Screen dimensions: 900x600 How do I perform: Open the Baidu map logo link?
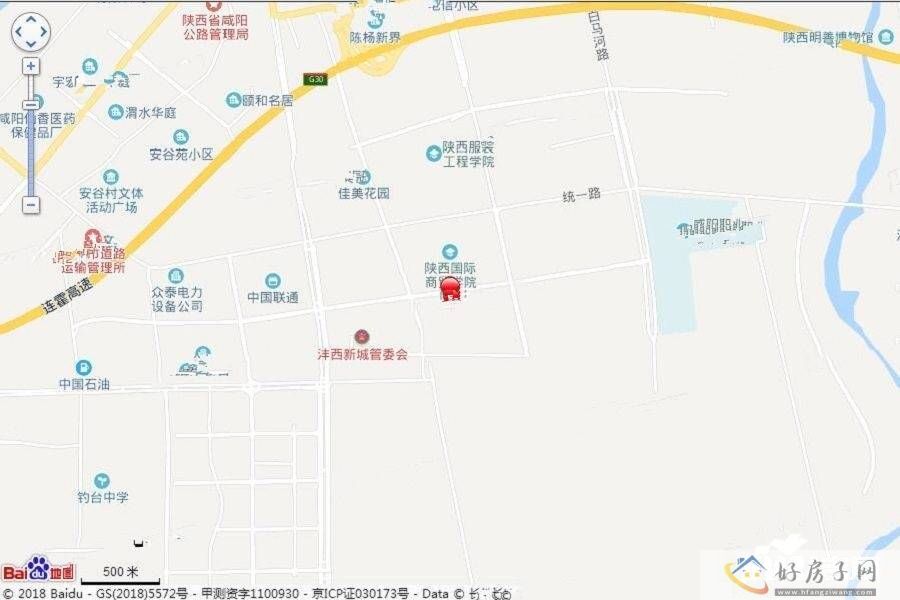pos(38,571)
